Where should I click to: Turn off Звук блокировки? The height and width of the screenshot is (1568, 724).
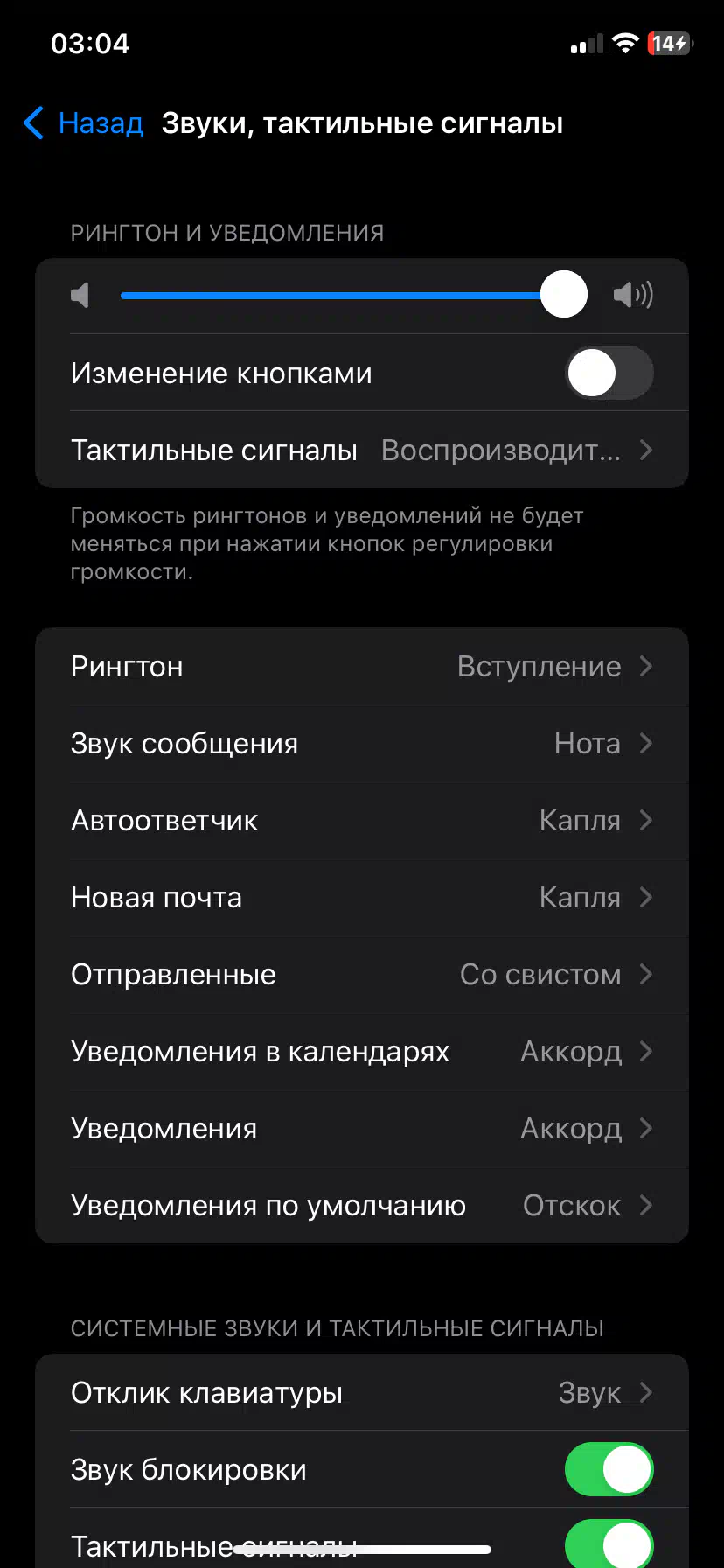click(x=609, y=1469)
